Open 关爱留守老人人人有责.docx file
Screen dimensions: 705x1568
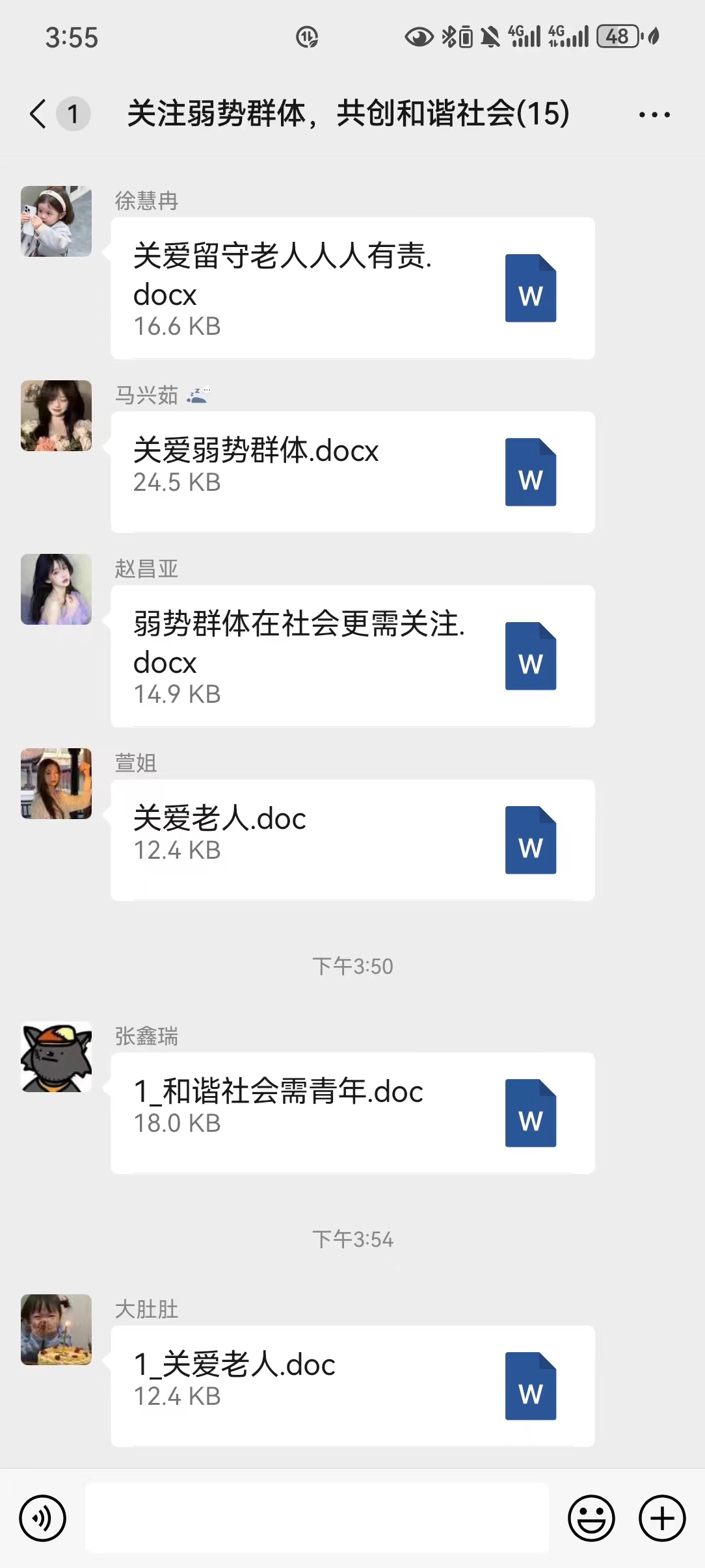coord(352,288)
